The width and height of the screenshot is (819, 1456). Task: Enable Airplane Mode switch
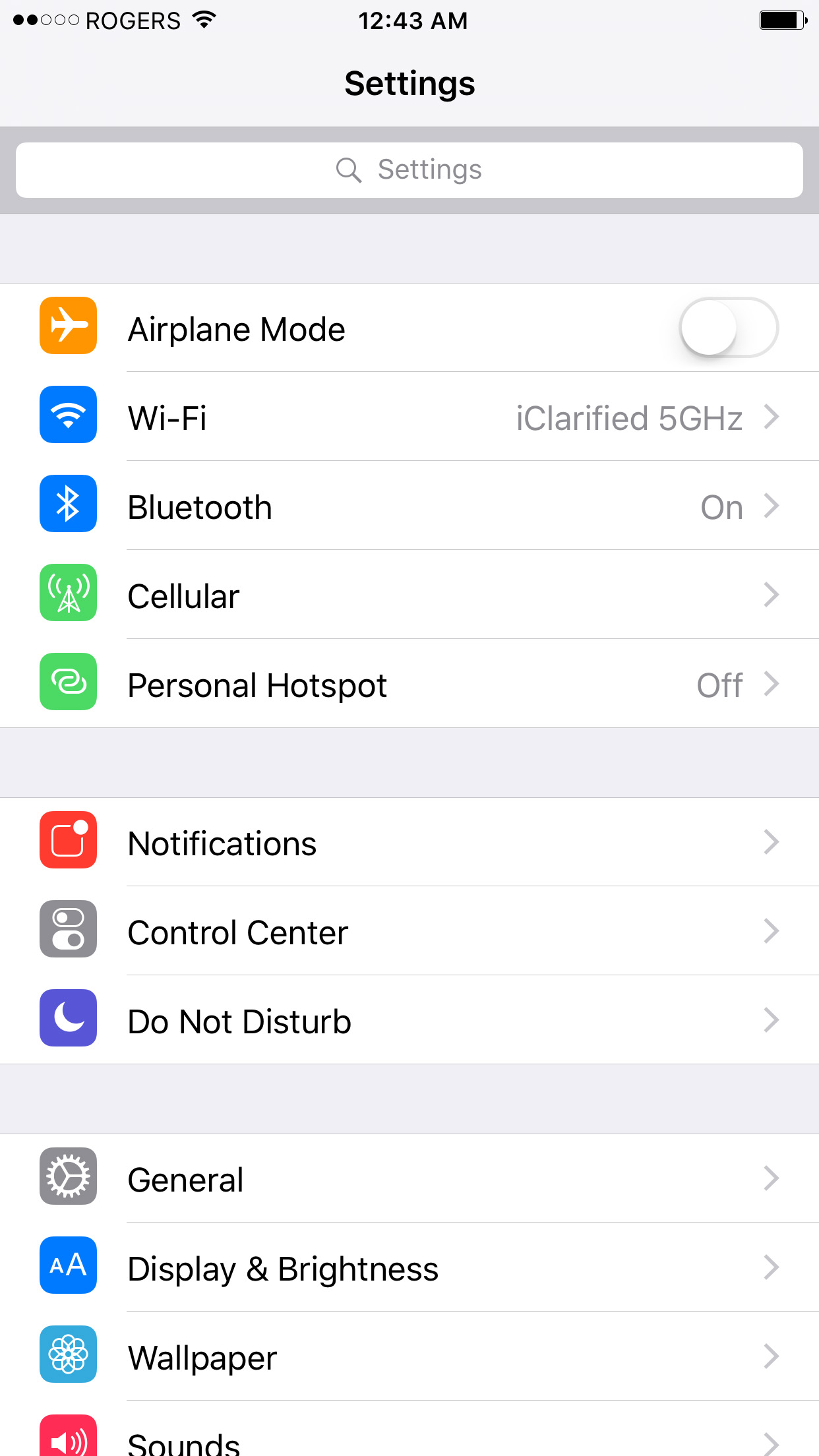tap(728, 328)
